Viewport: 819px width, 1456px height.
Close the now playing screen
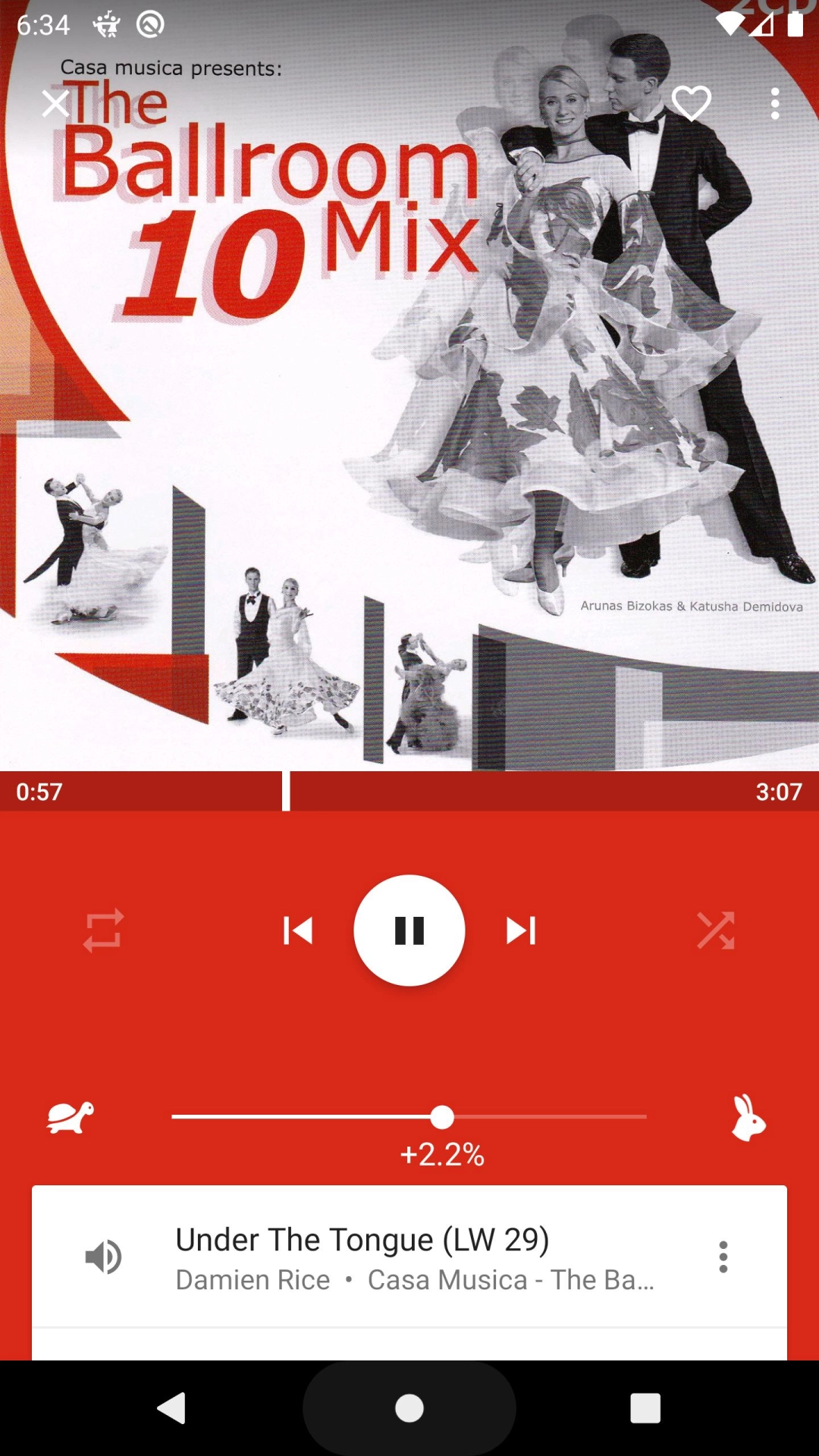(x=55, y=104)
